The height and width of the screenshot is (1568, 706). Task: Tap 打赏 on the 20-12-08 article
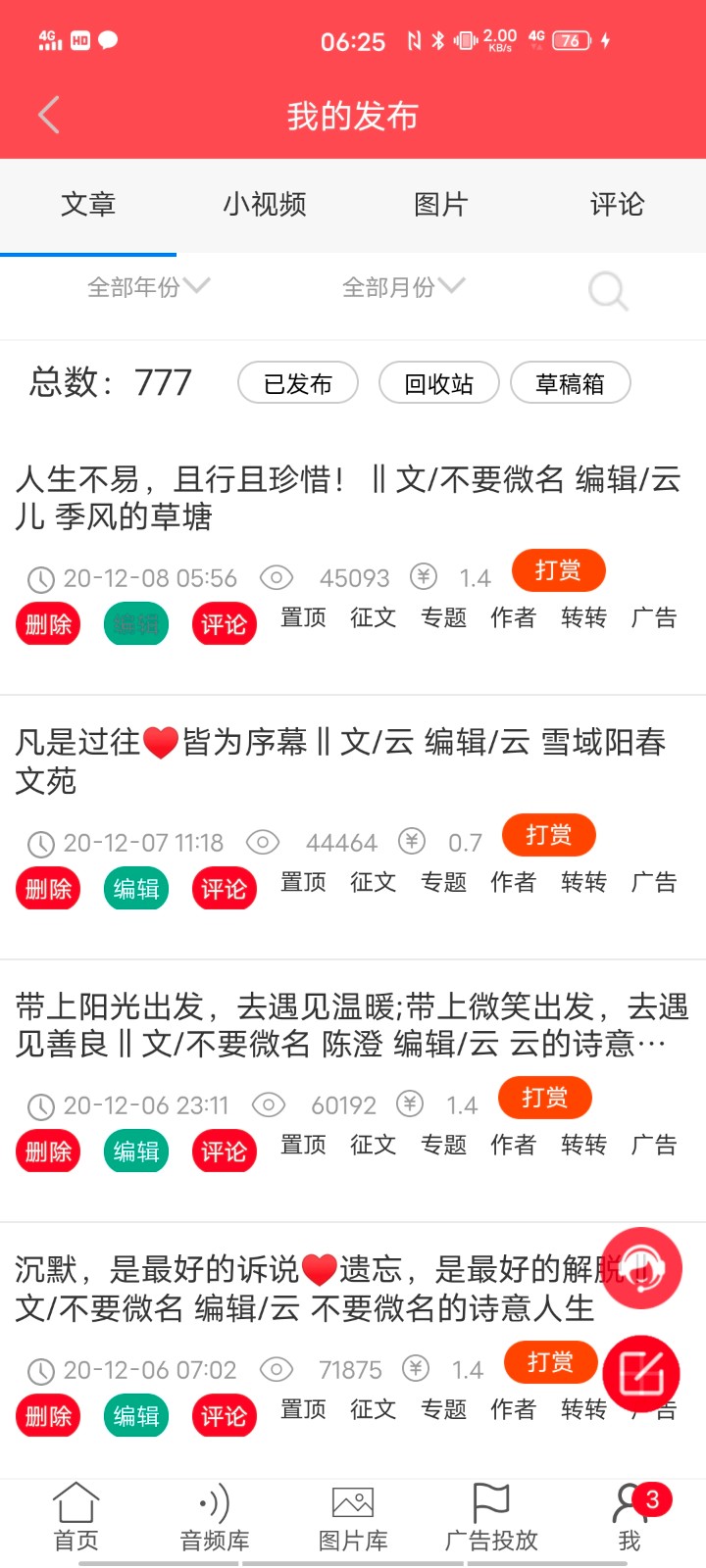(558, 570)
